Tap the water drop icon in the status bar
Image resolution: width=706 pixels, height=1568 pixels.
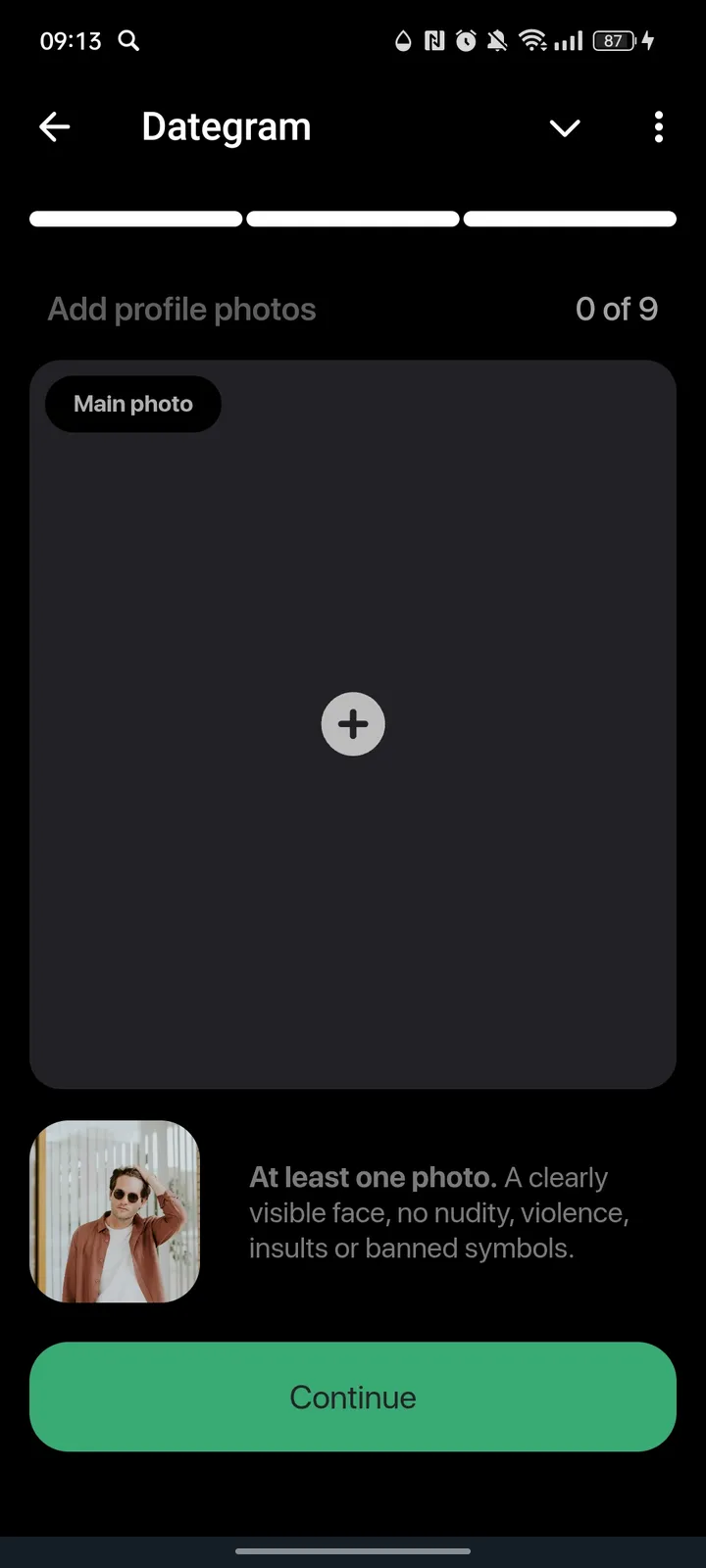tap(402, 41)
